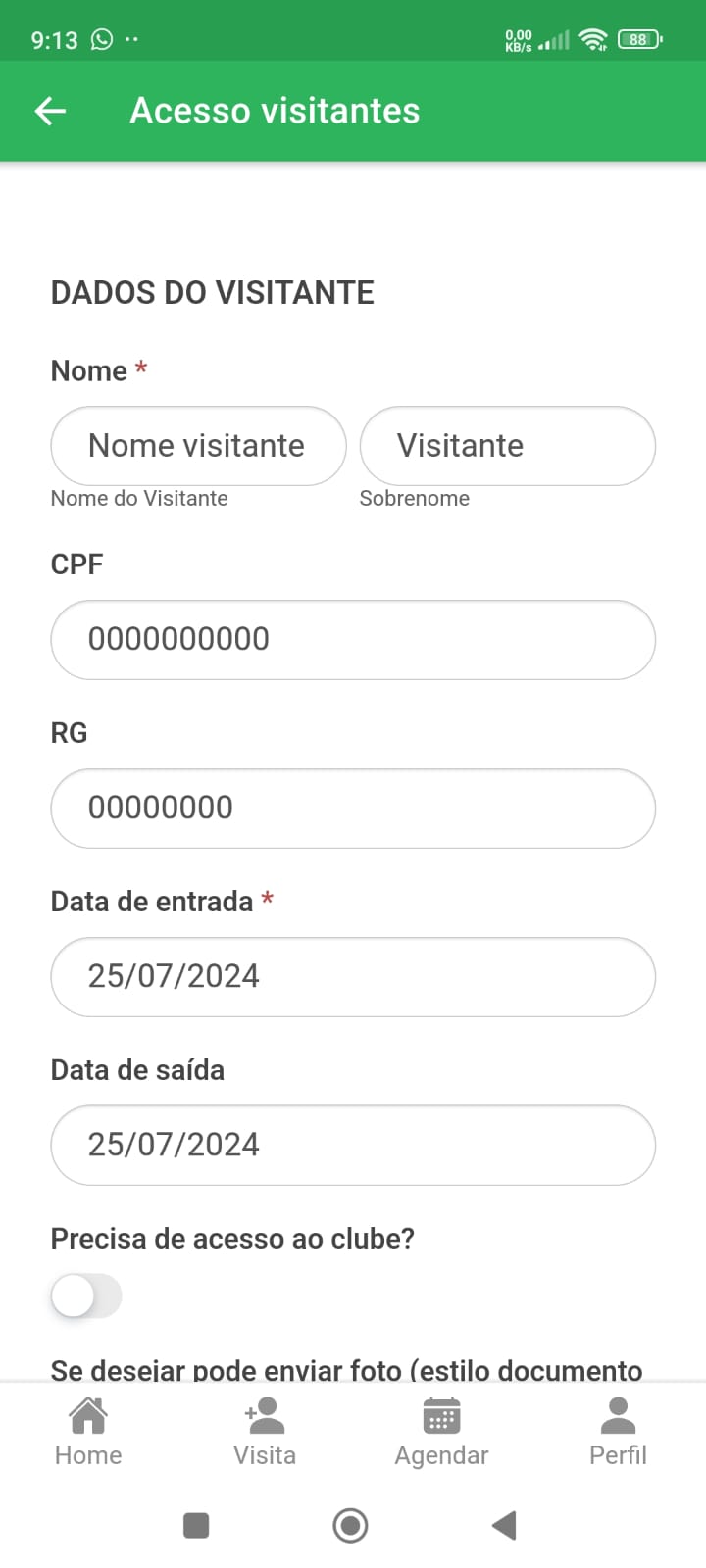Go back using the app bar arrow
This screenshot has width=706, height=1568.
[50, 111]
